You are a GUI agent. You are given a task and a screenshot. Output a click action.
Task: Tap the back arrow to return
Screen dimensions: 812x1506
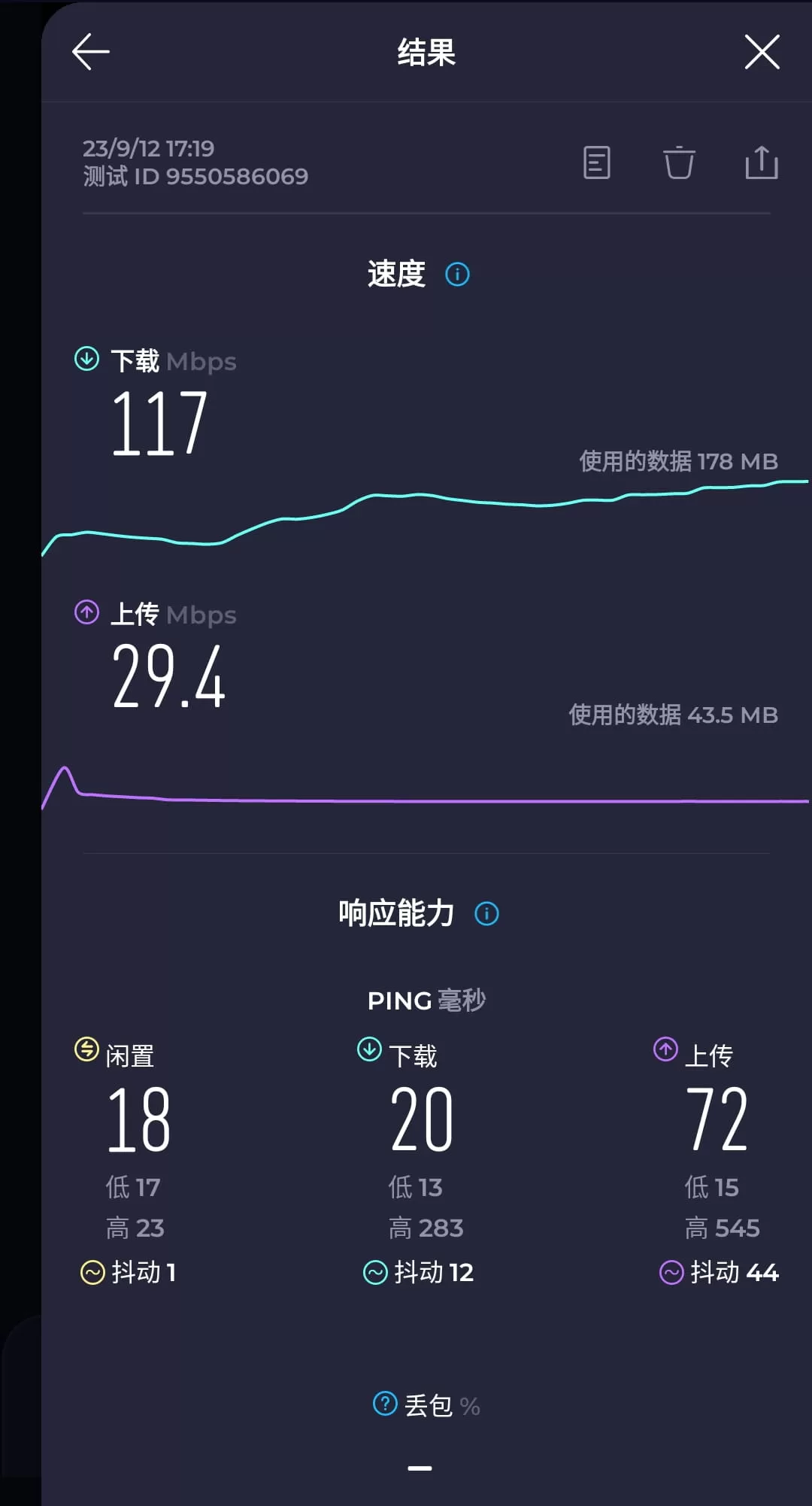click(x=90, y=52)
